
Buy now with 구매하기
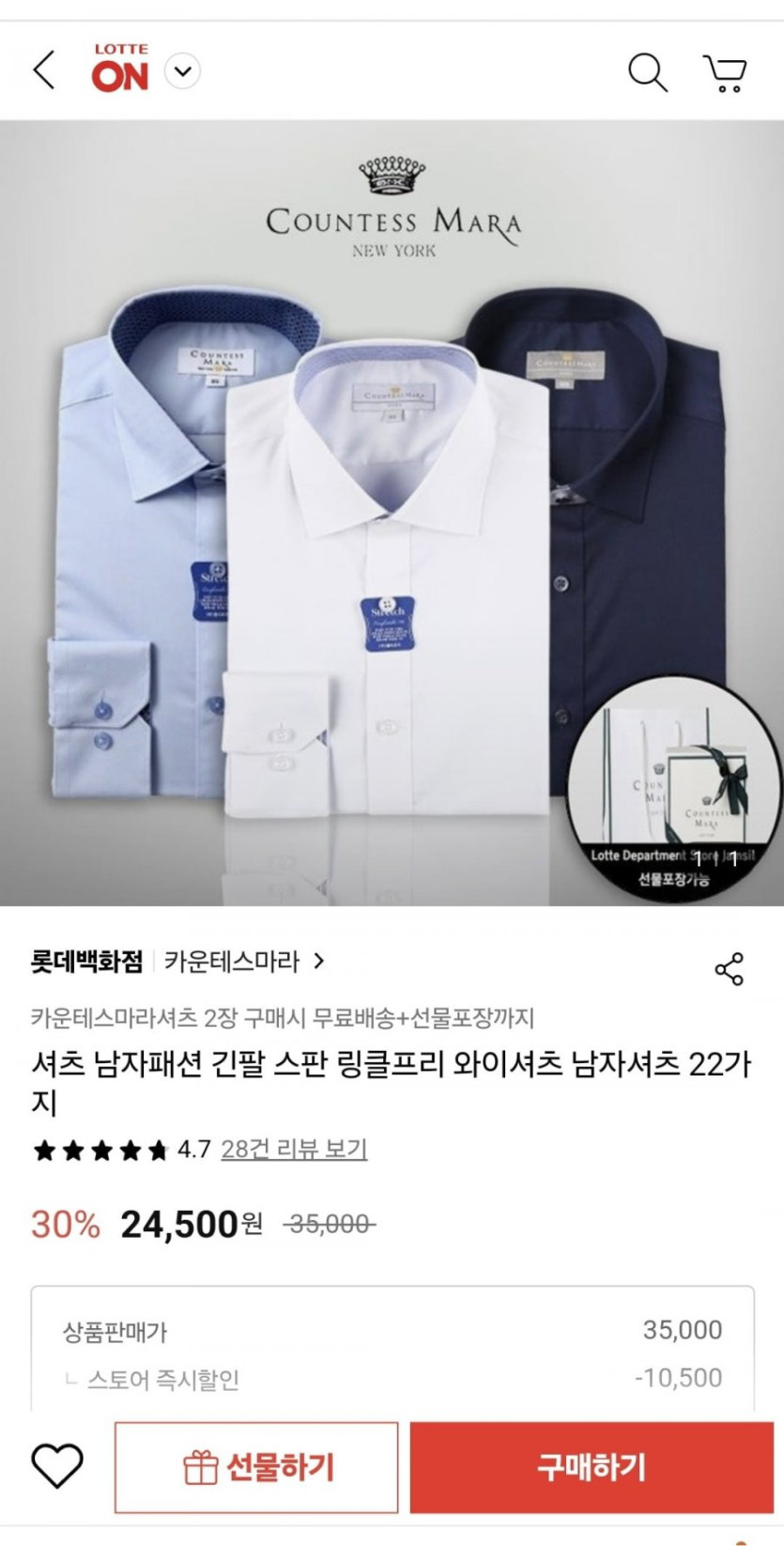click(x=592, y=1467)
